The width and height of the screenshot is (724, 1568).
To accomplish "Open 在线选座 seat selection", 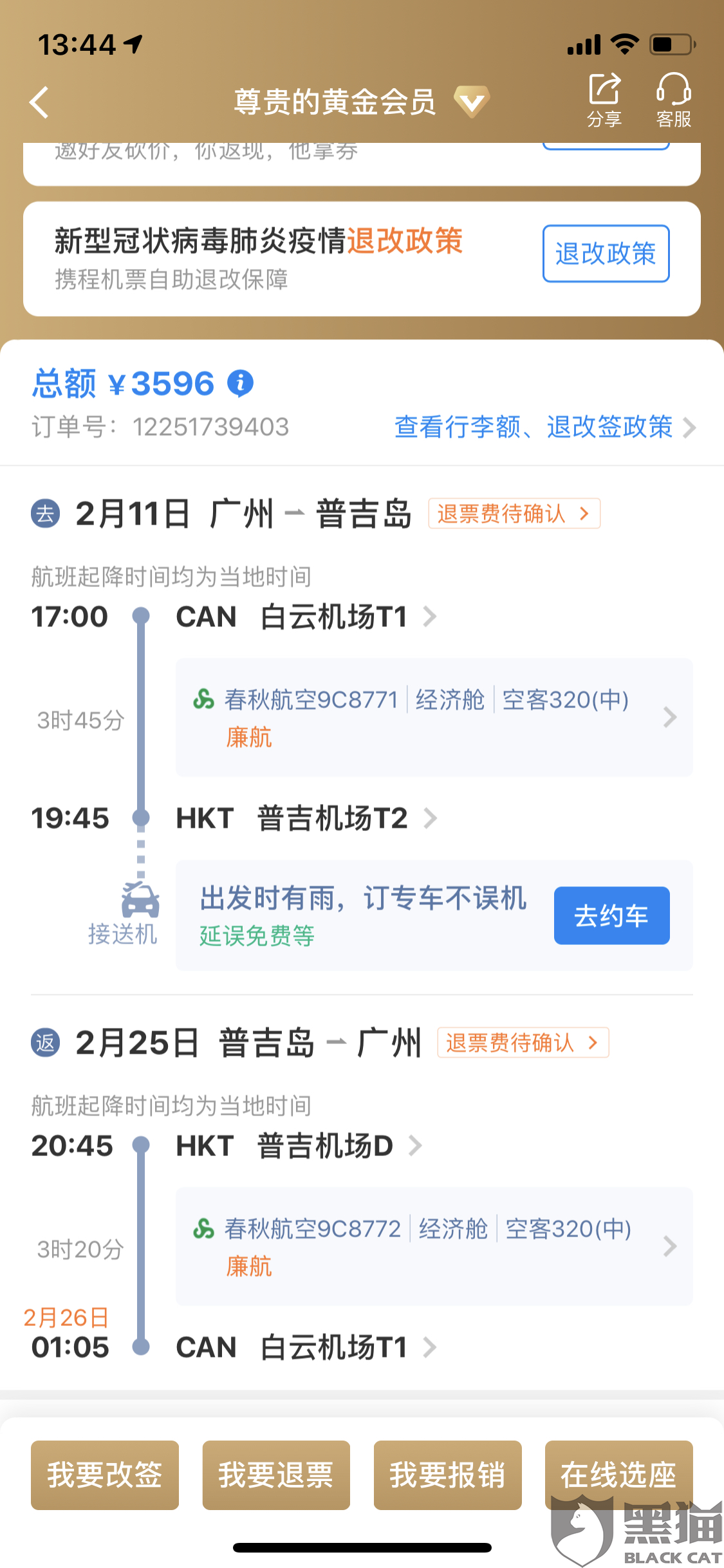I will pyautogui.click(x=618, y=1475).
